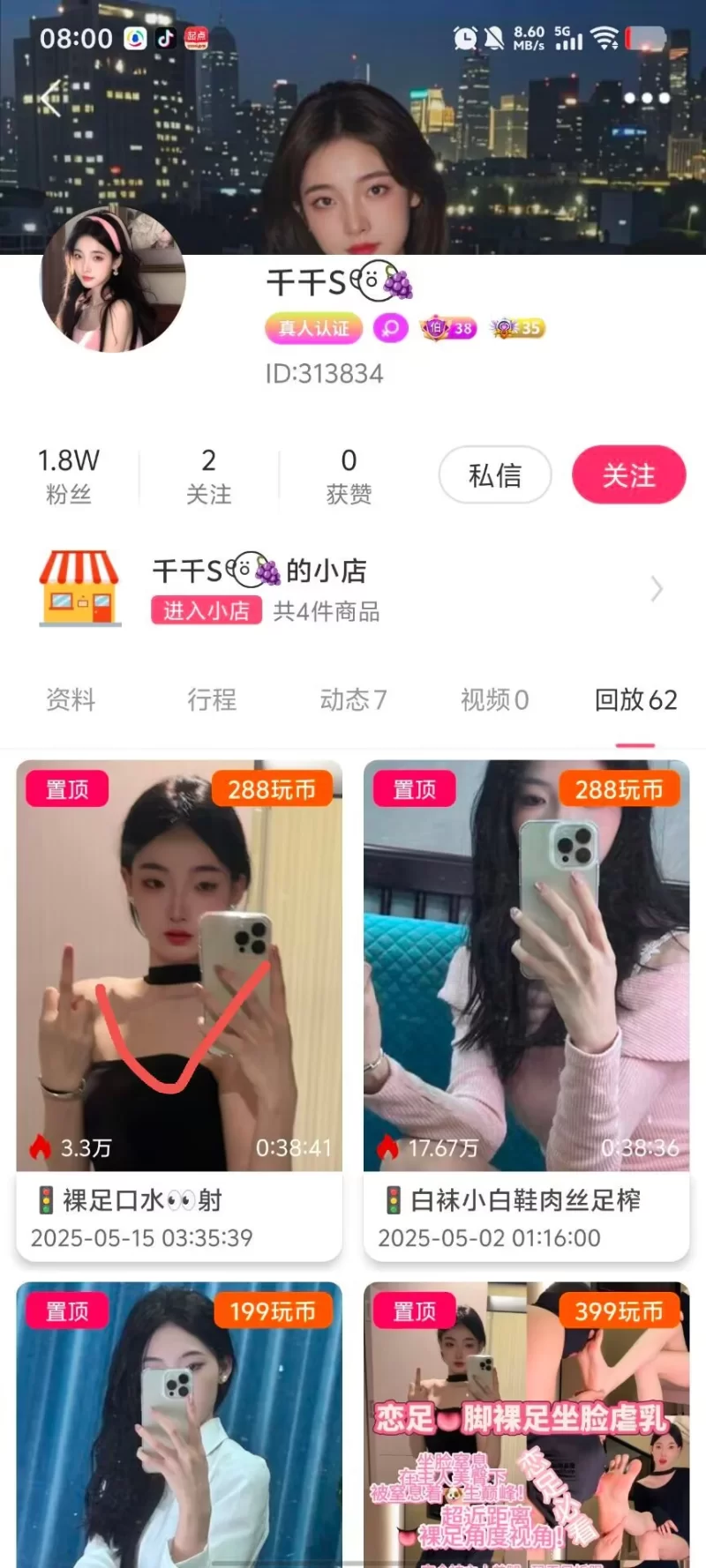Go back using the top-left arrow
This screenshot has height=1568, width=706.
[51, 99]
